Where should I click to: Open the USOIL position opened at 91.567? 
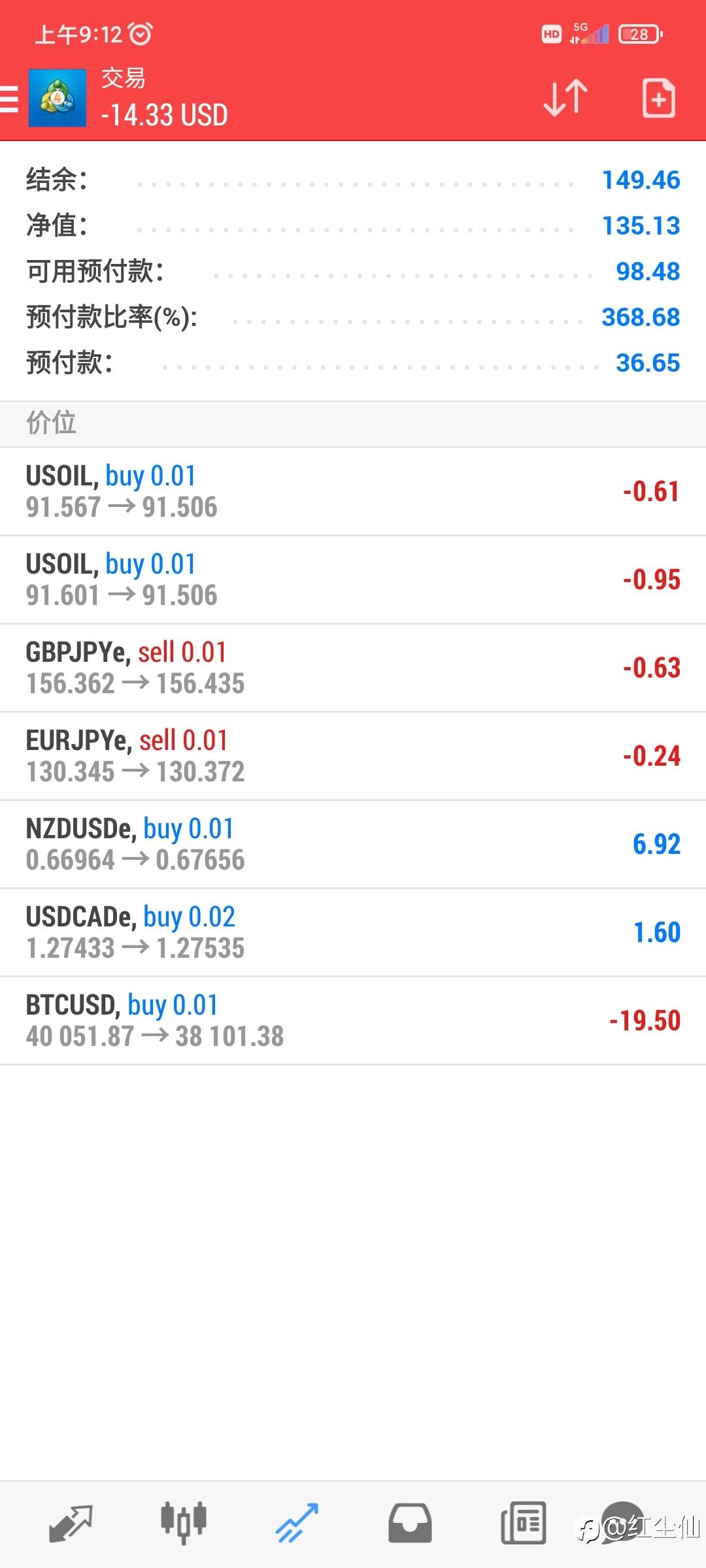point(353,491)
